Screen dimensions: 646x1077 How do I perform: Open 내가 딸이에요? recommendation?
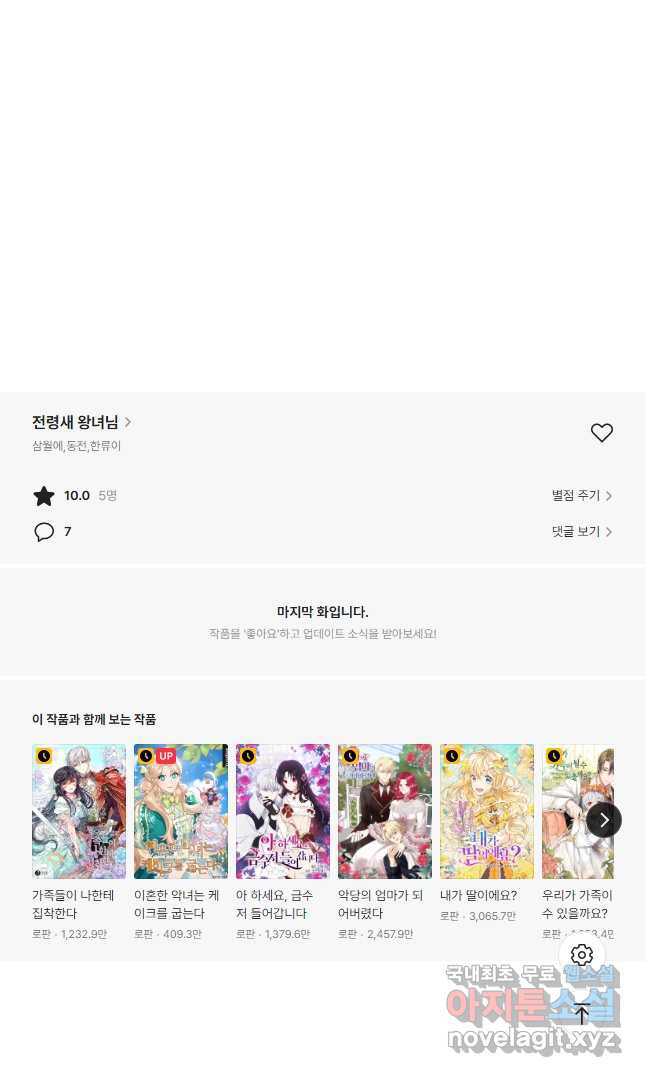(x=487, y=811)
